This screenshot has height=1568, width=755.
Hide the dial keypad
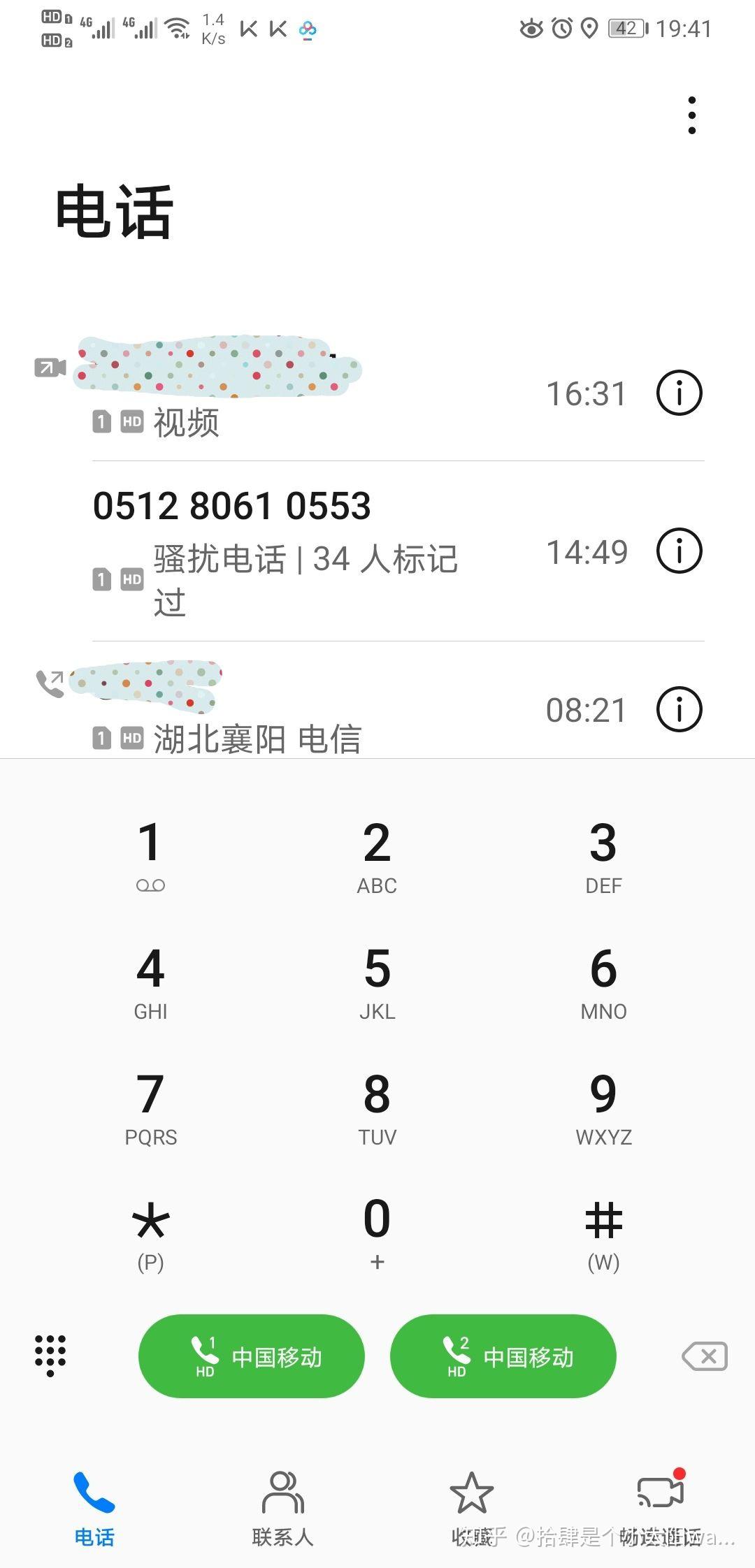pyautogui.click(x=50, y=1355)
